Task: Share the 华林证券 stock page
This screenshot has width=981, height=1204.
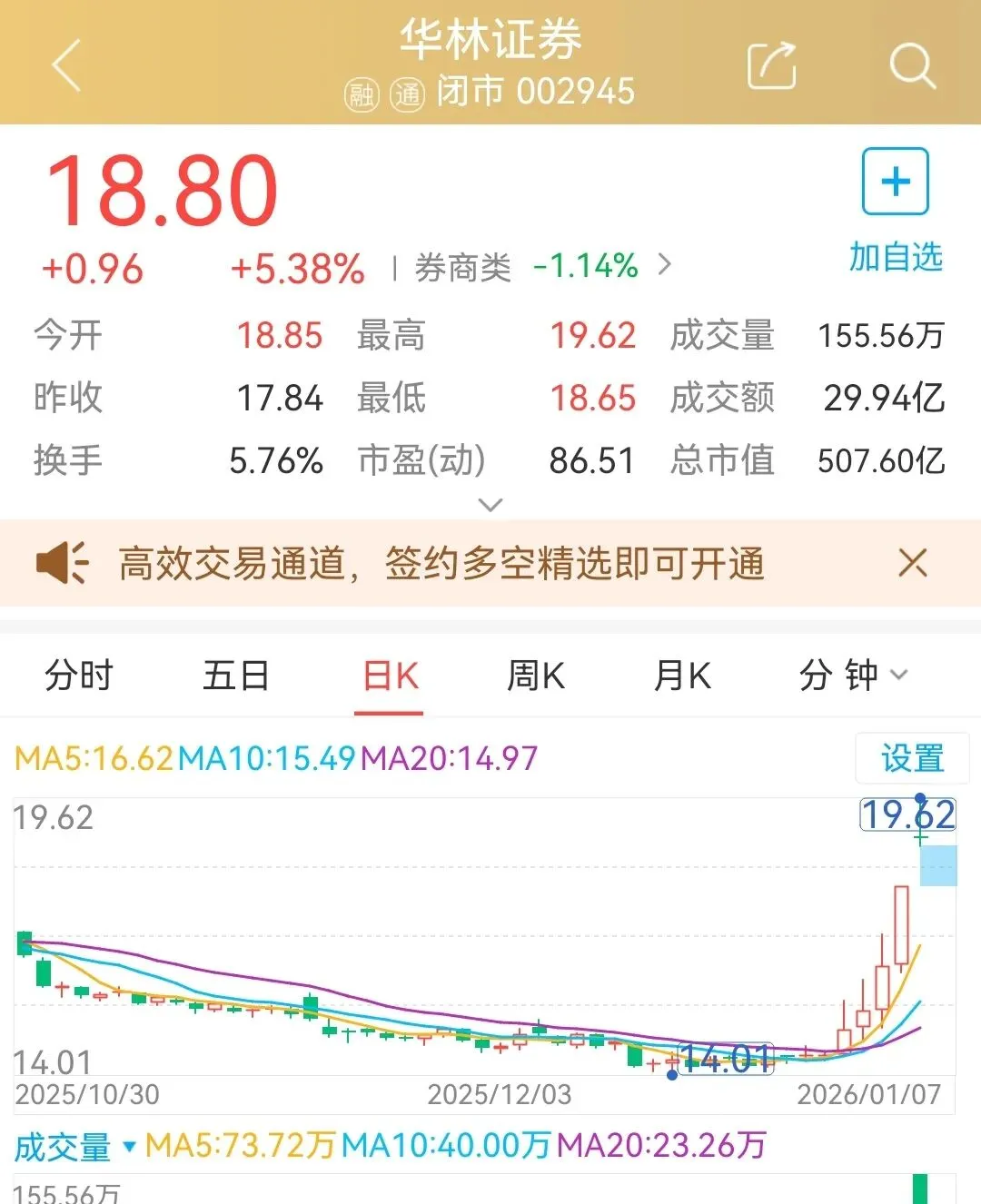Action: point(771,65)
